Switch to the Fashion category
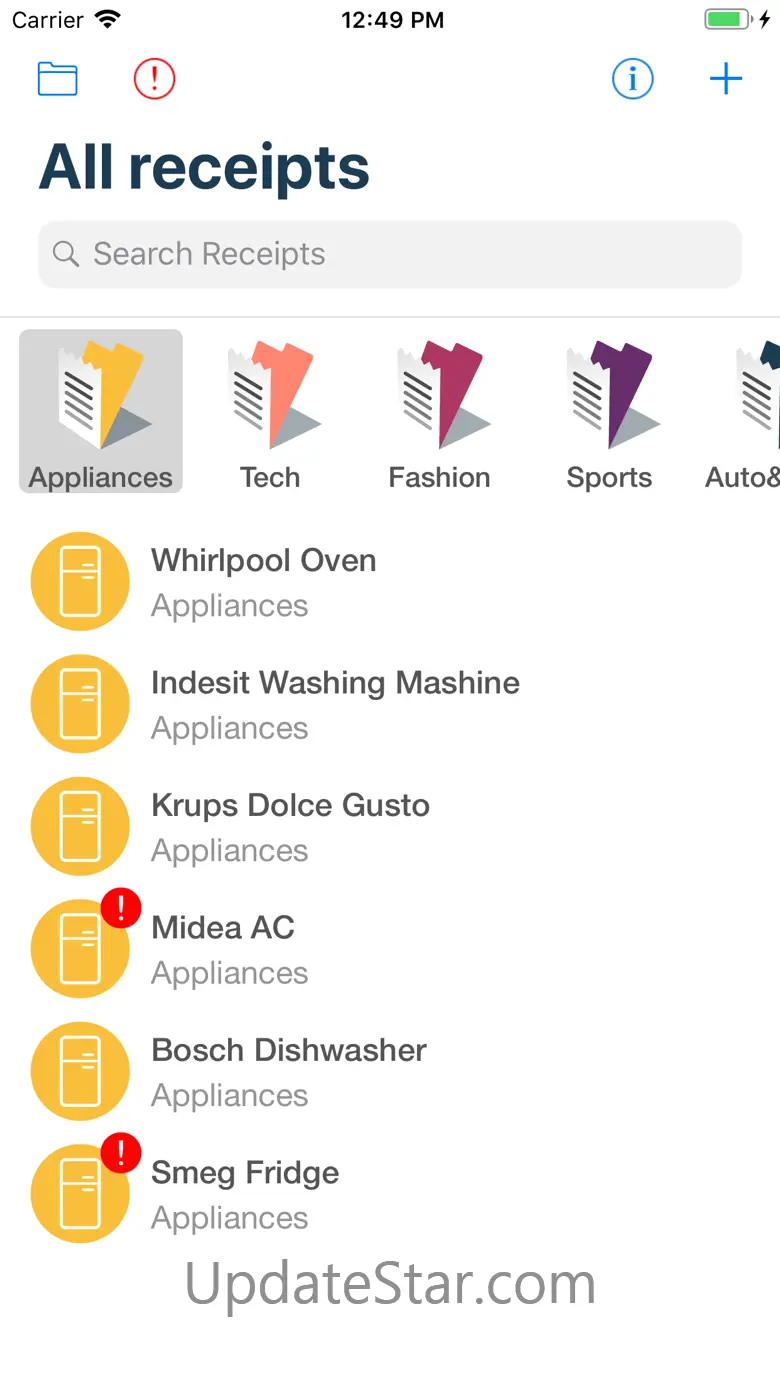This screenshot has width=780, height=1387. [x=439, y=412]
